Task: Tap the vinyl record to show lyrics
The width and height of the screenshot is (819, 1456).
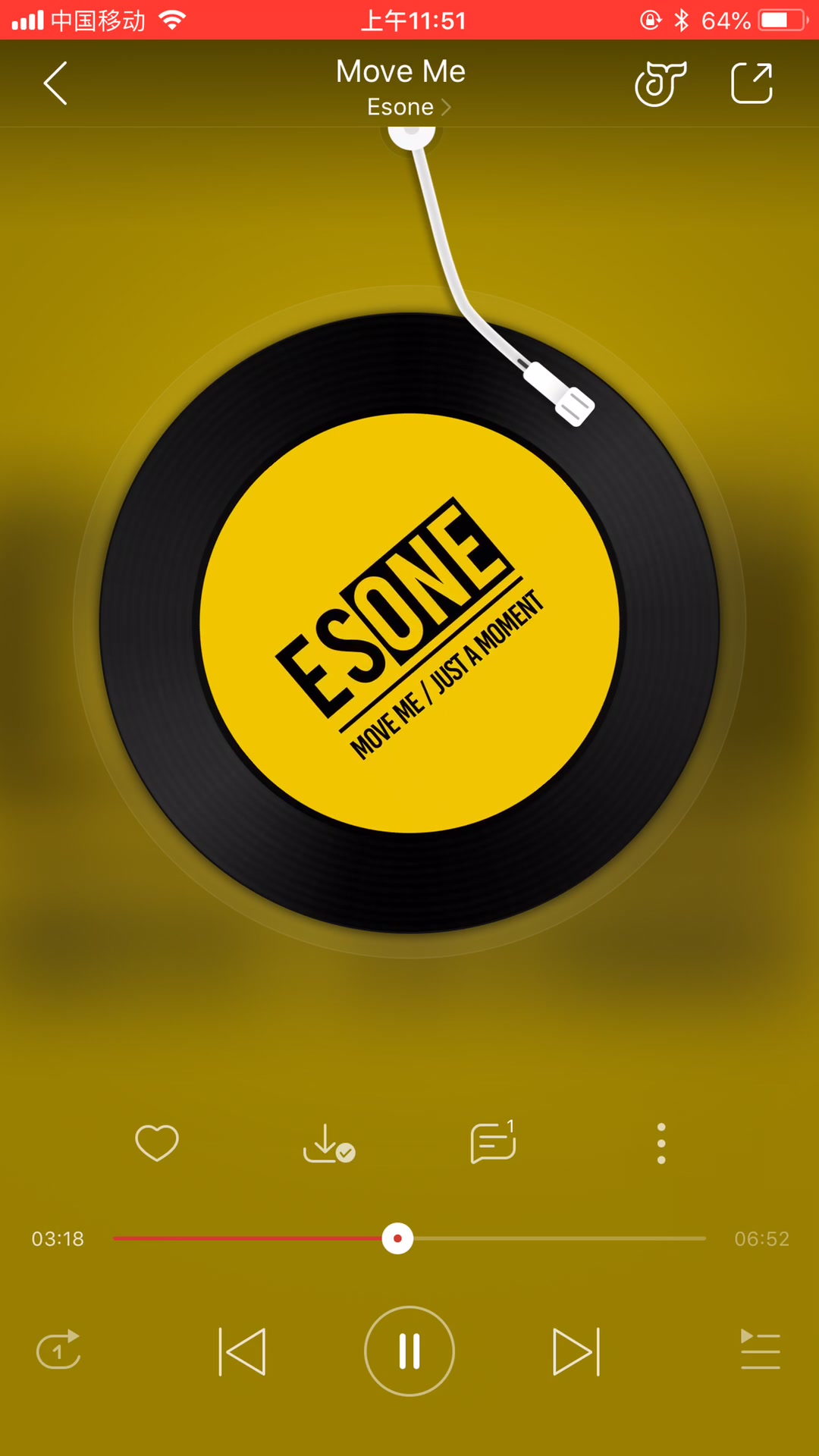Action: tap(409, 623)
